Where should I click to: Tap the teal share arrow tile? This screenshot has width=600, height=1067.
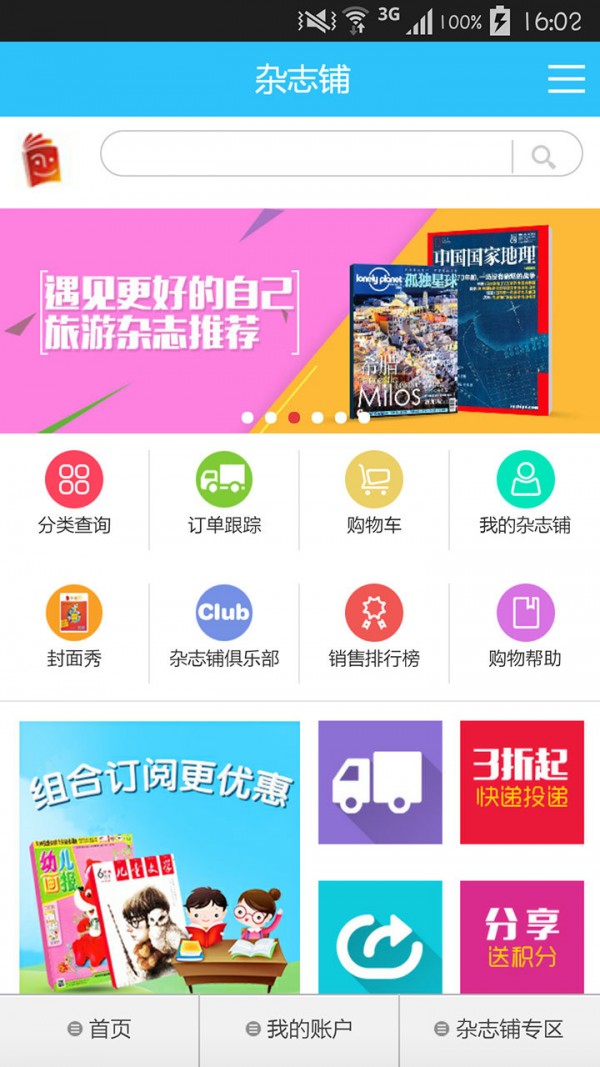(x=380, y=937)
